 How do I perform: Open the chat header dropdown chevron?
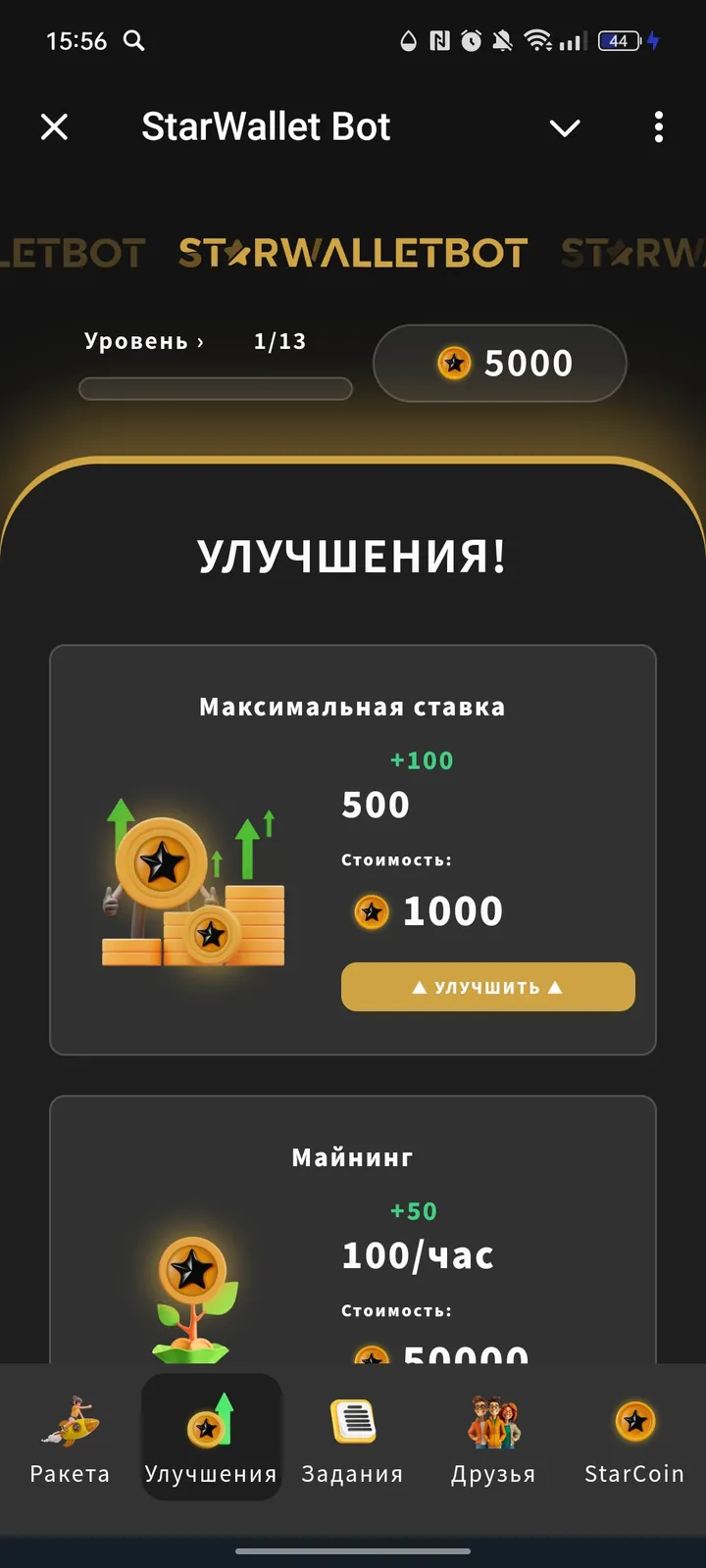pos(565,127)
